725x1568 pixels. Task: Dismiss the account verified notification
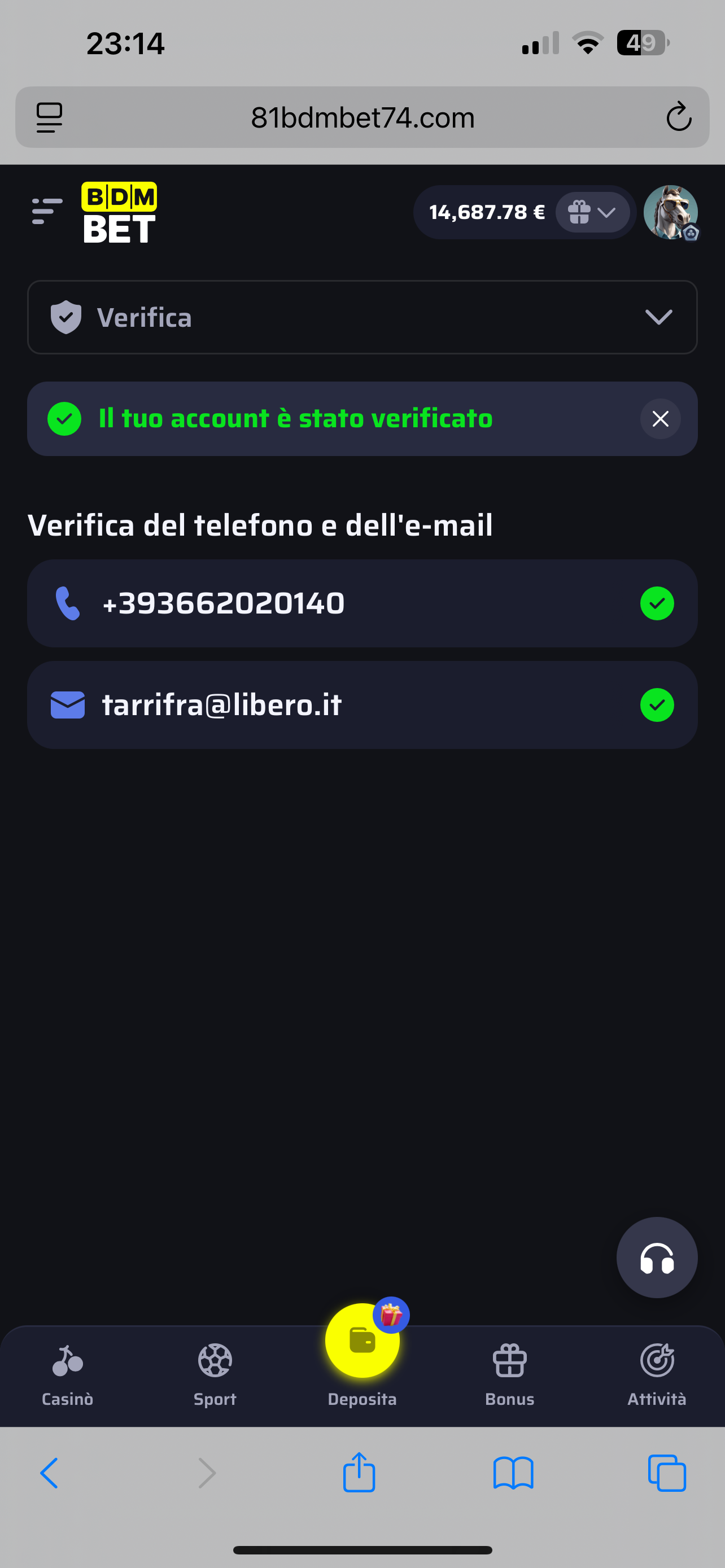(661, 419)
